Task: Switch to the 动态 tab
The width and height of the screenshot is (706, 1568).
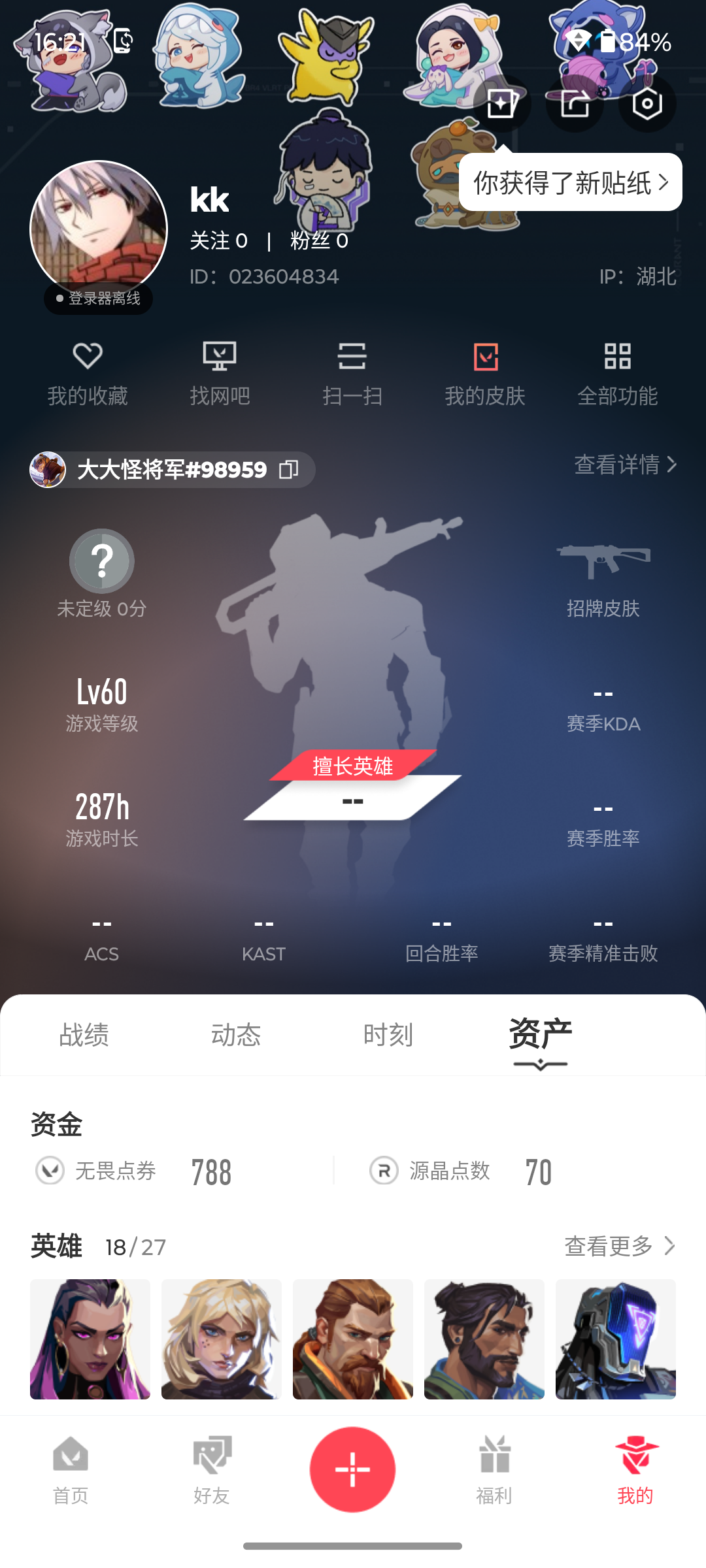Action: click(x=236, y=1035)
